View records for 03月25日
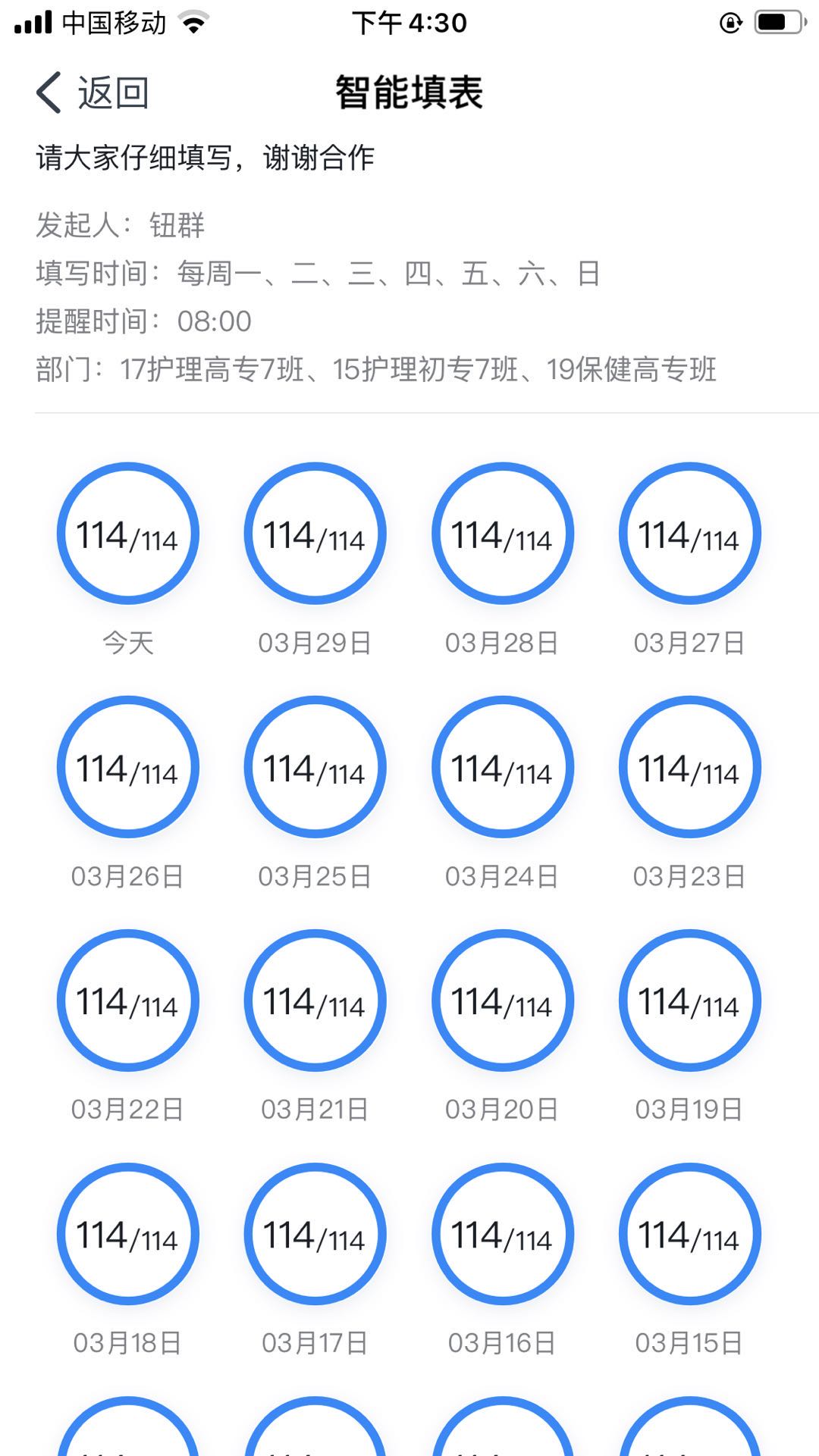 point(315,767)
